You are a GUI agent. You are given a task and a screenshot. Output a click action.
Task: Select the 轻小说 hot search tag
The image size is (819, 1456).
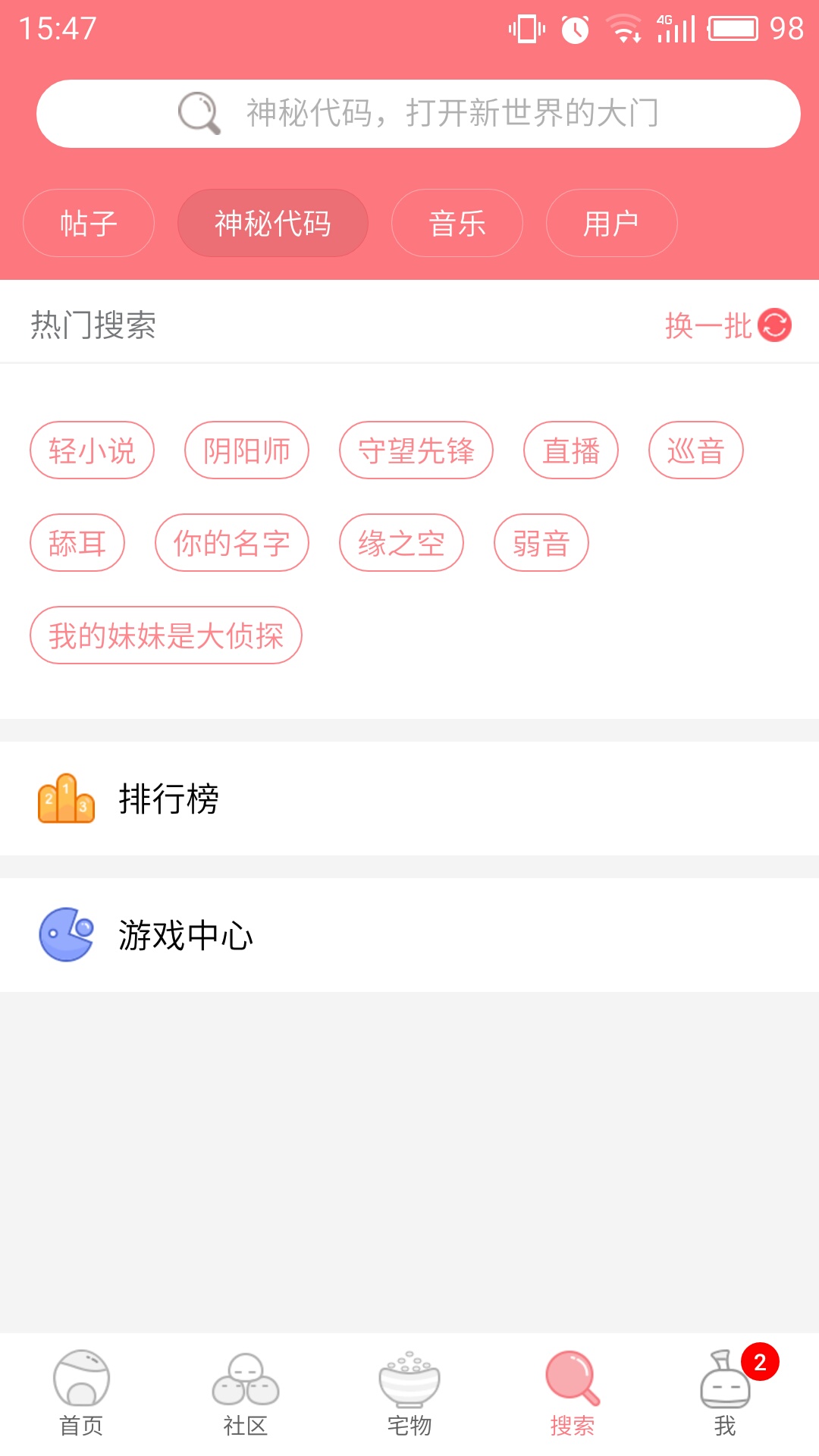click(x=92, y=449)
